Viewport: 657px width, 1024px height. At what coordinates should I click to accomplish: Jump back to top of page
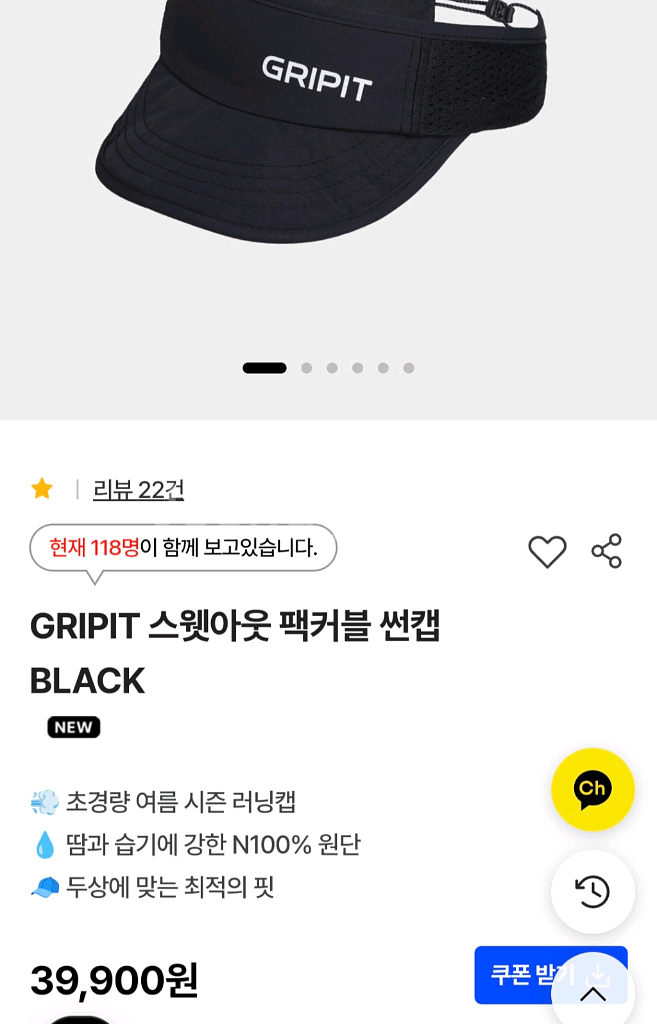(593, 992)
